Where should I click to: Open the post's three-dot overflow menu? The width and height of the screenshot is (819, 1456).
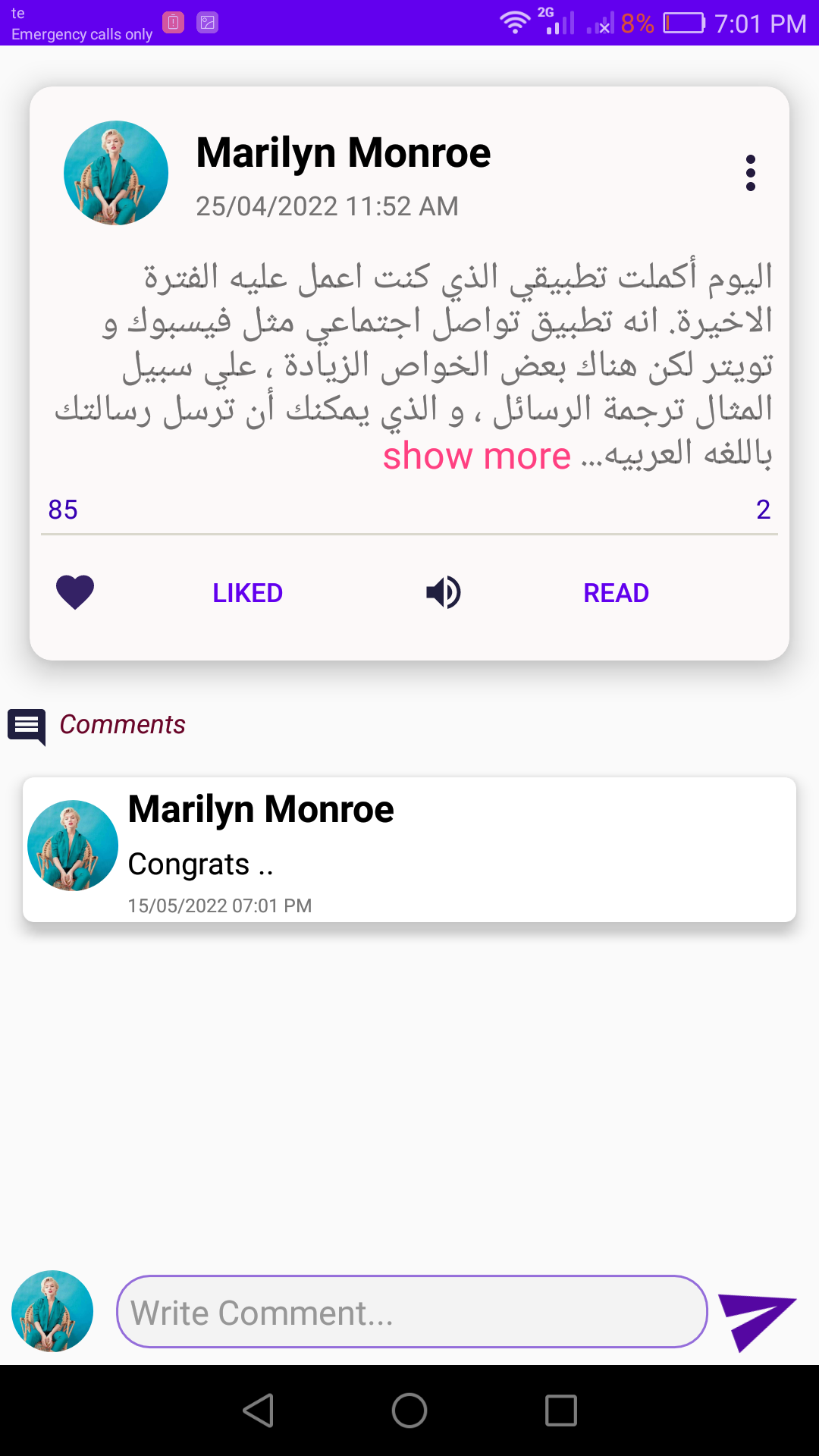[x=750, y=173]
